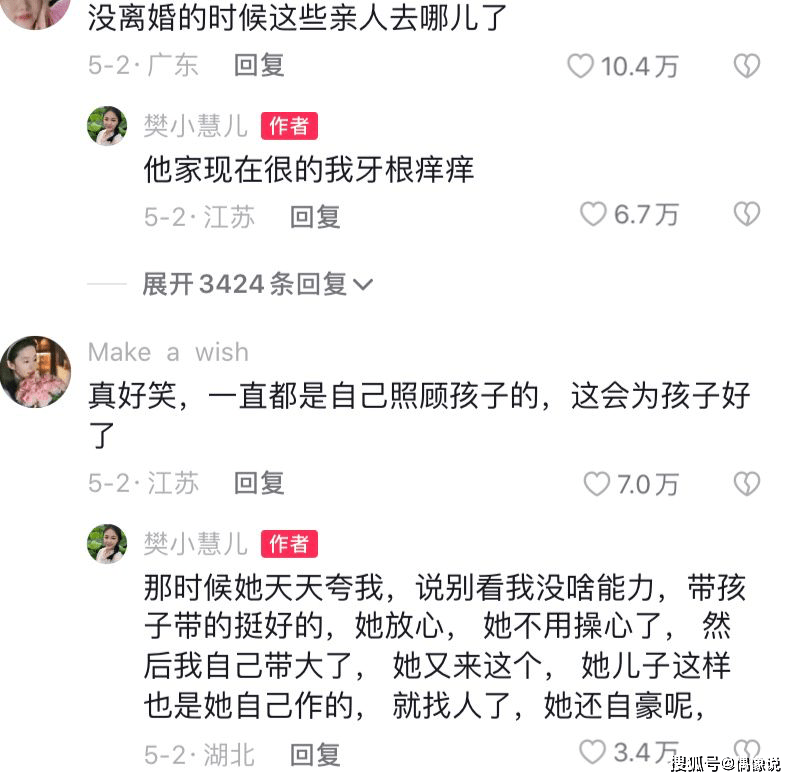
Task: Like Make a wish's comment
Action: [597, 484]
